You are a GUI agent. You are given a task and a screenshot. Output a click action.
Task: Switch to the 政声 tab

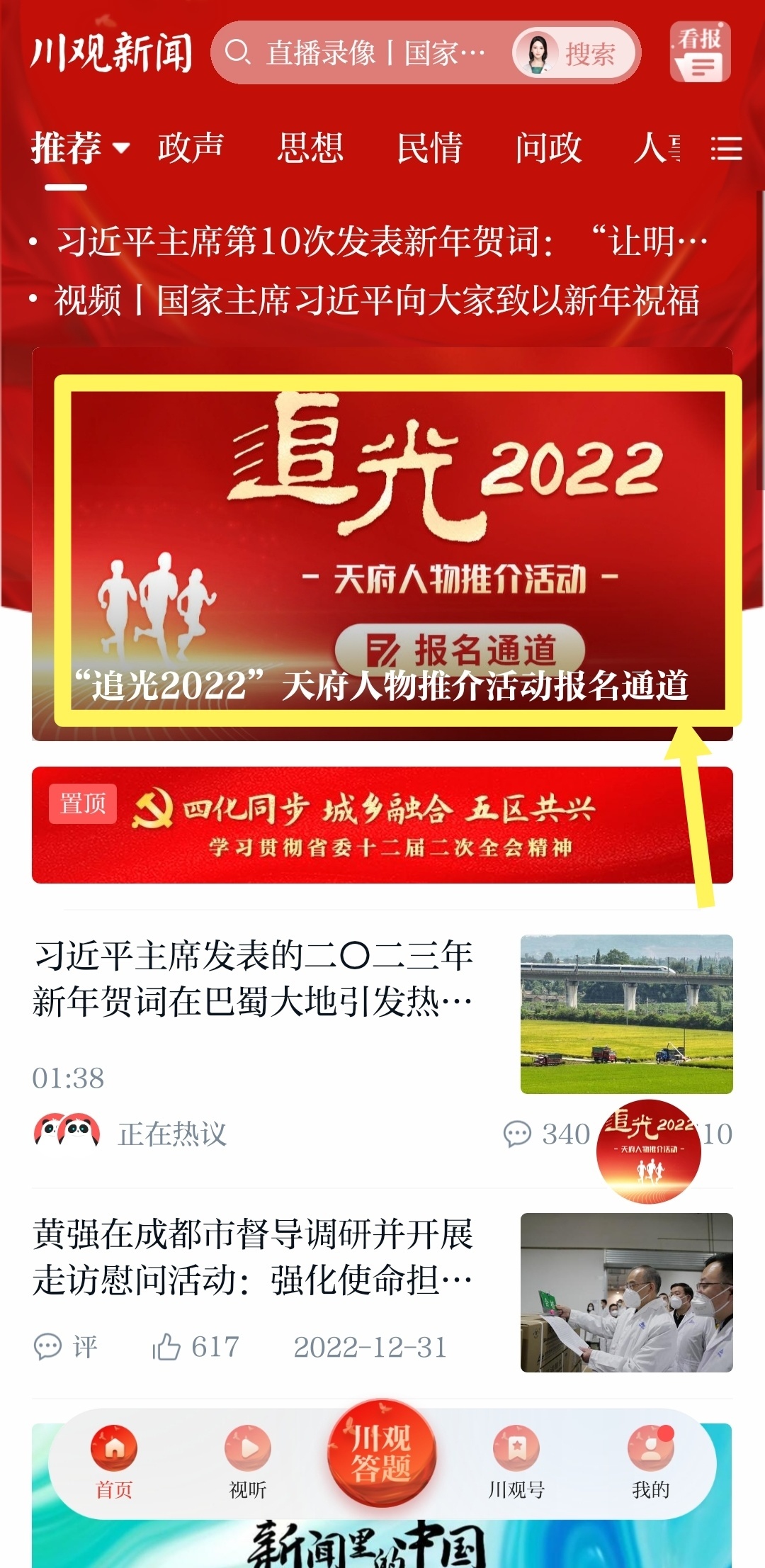pyautogui.click(x=191, y=148)
